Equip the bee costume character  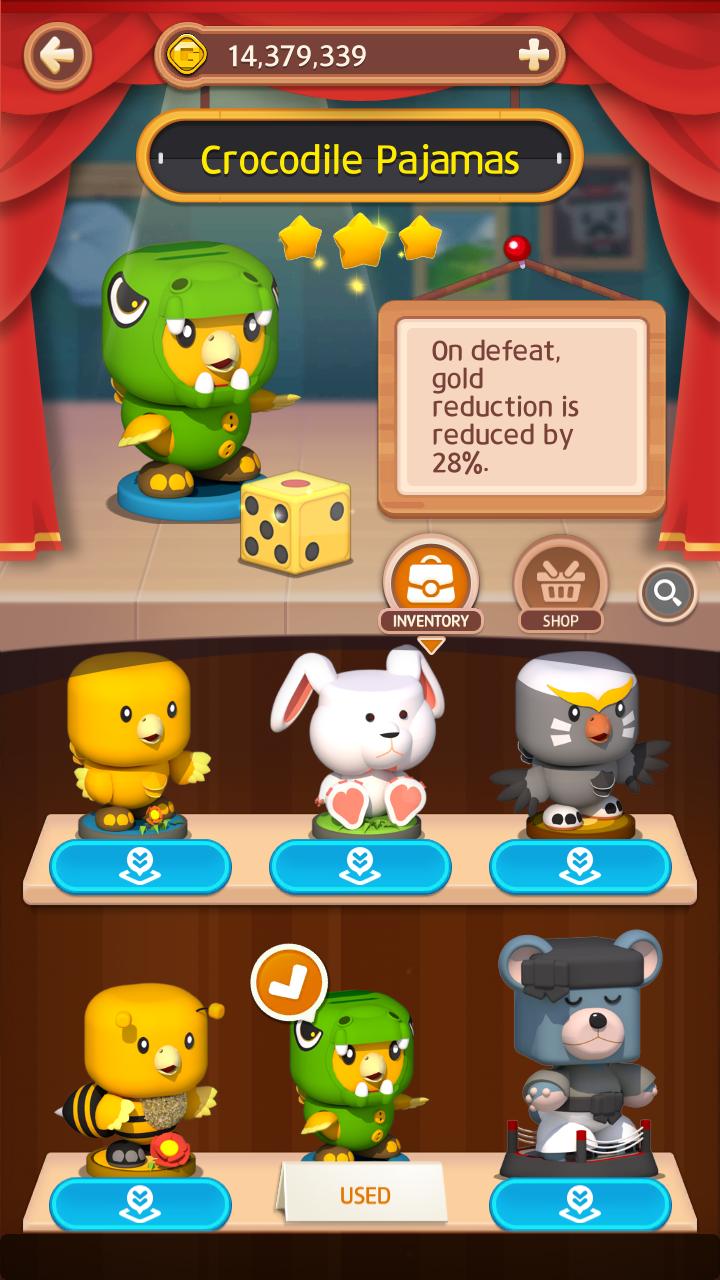pos(140,1204)
